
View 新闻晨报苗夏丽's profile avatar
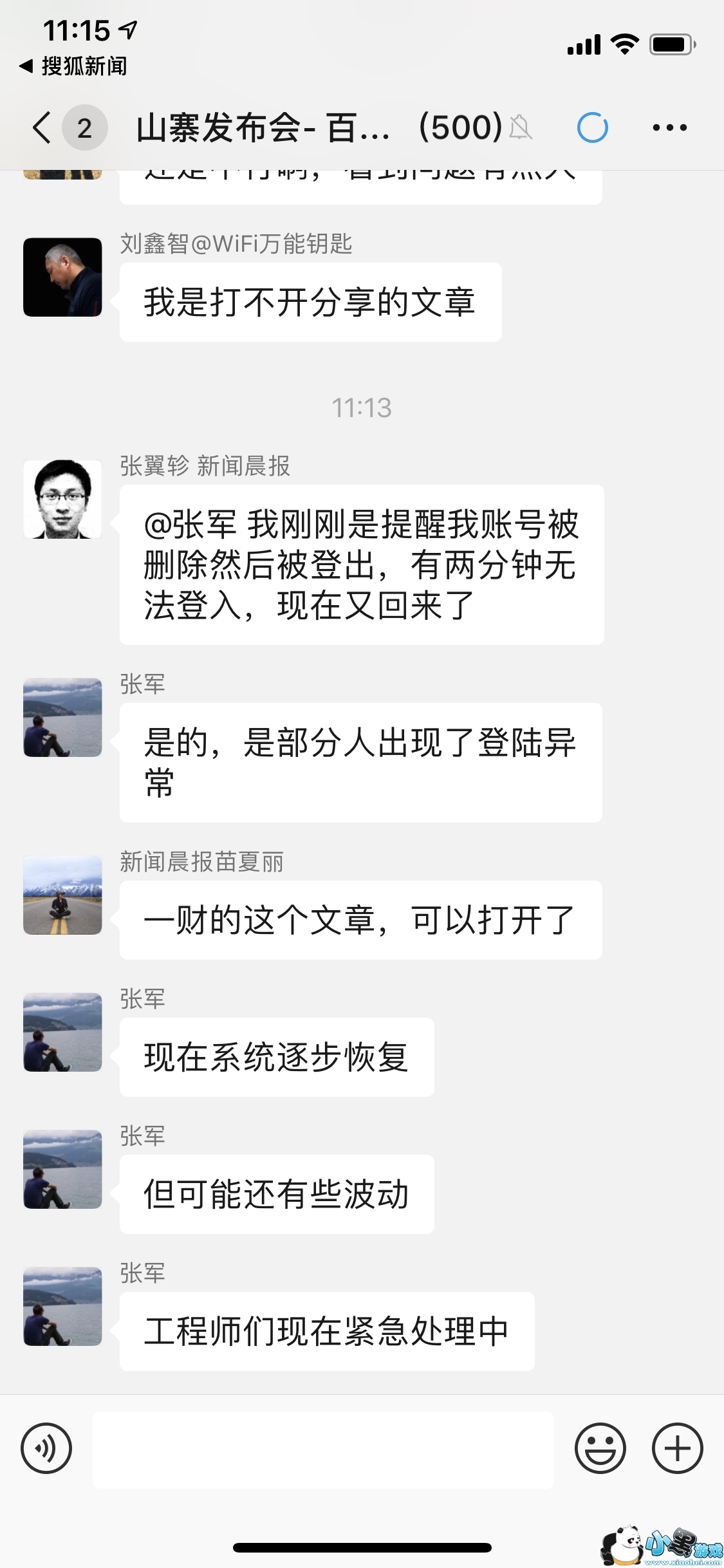tap(62, 895)
